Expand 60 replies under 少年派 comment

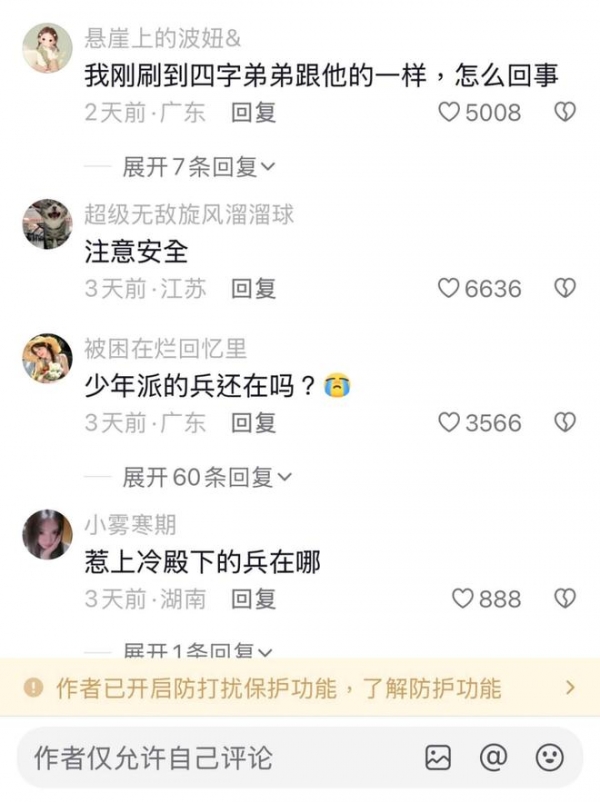[x=207, y=478]
